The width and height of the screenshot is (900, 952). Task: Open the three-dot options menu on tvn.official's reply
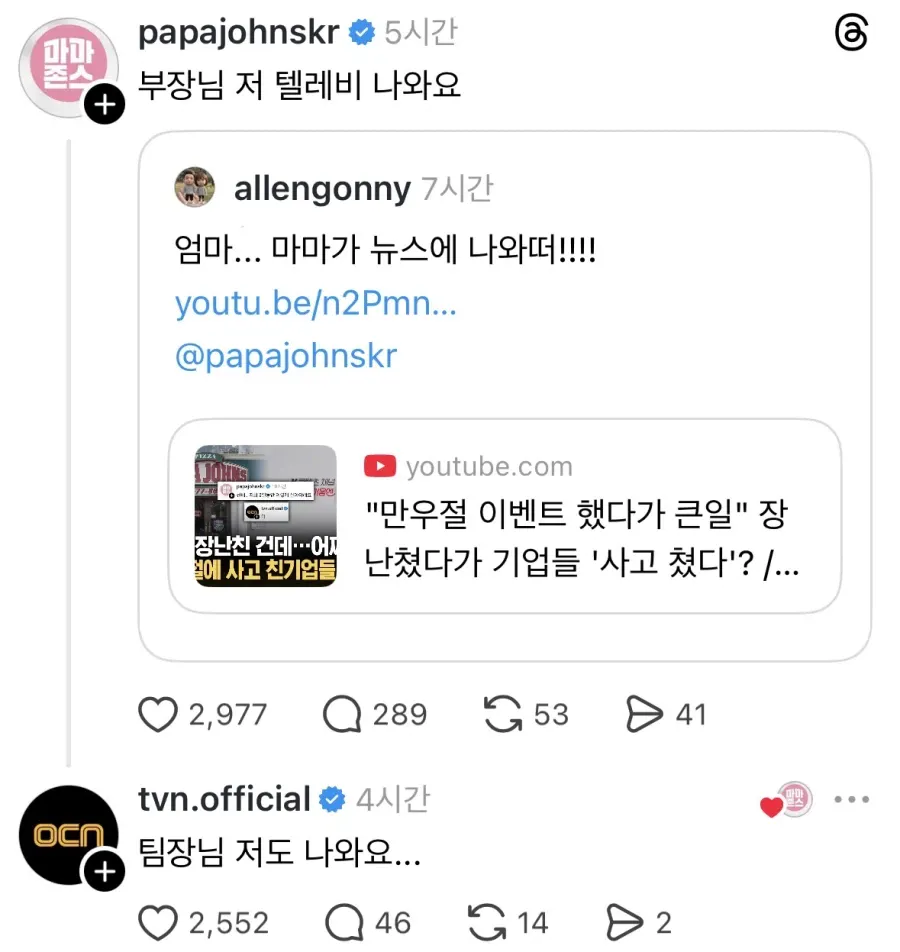pyautogui.click(x=852, y=799)
